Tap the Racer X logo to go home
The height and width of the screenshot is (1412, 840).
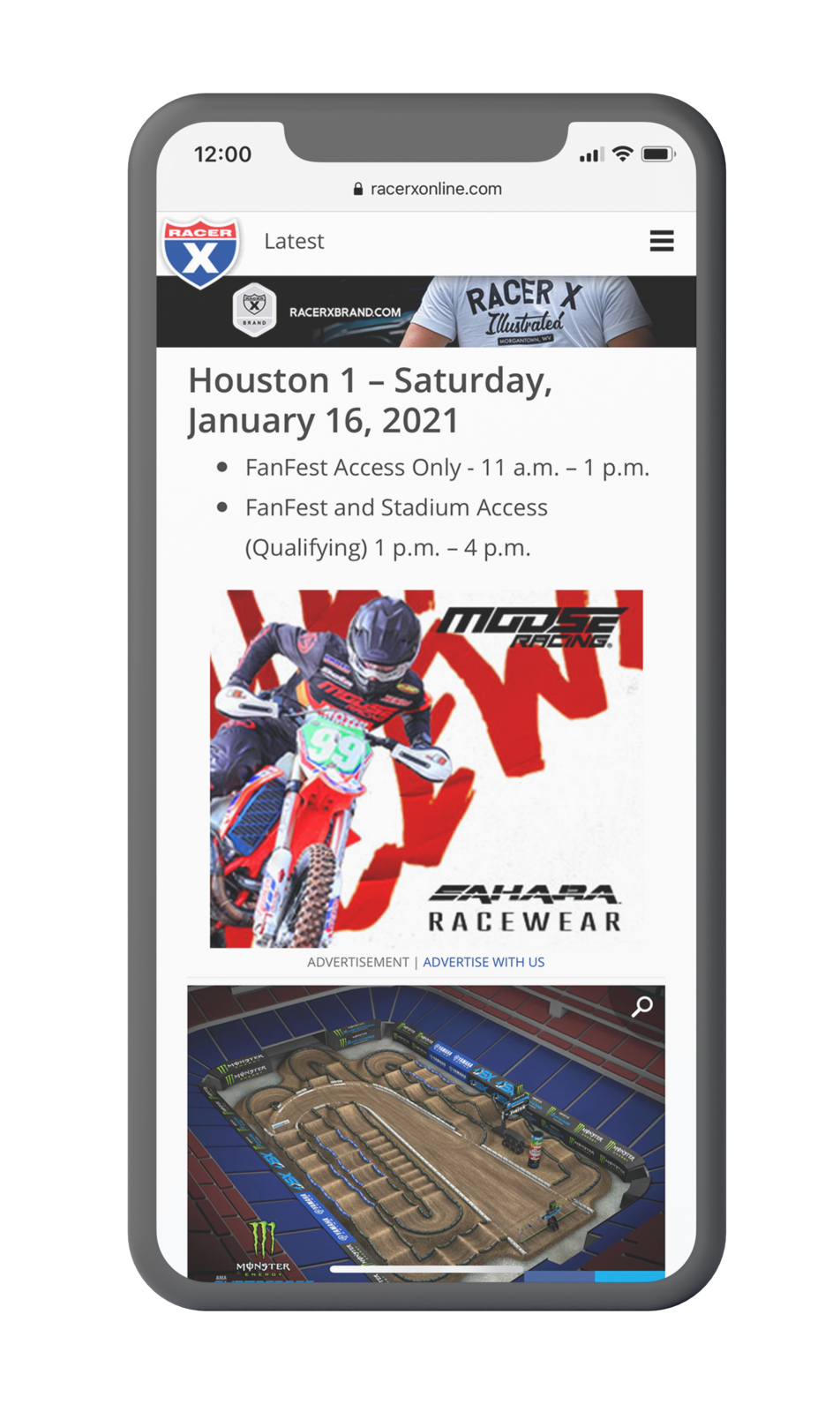tap(201, 252)
